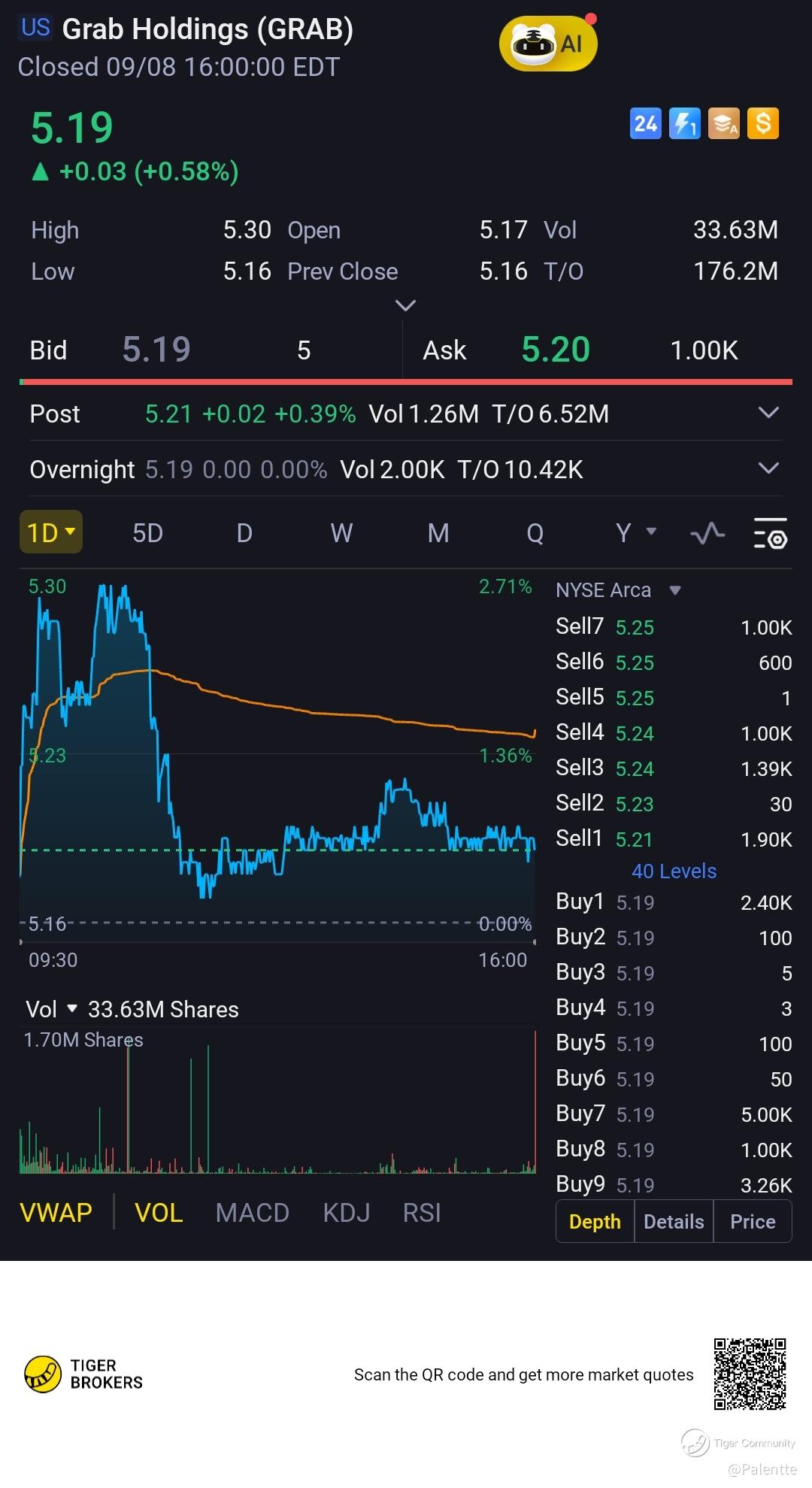Open the Y timeframe dropdown
The height and width of the screenshot is (1488, 812).
[x=635, y=532]
